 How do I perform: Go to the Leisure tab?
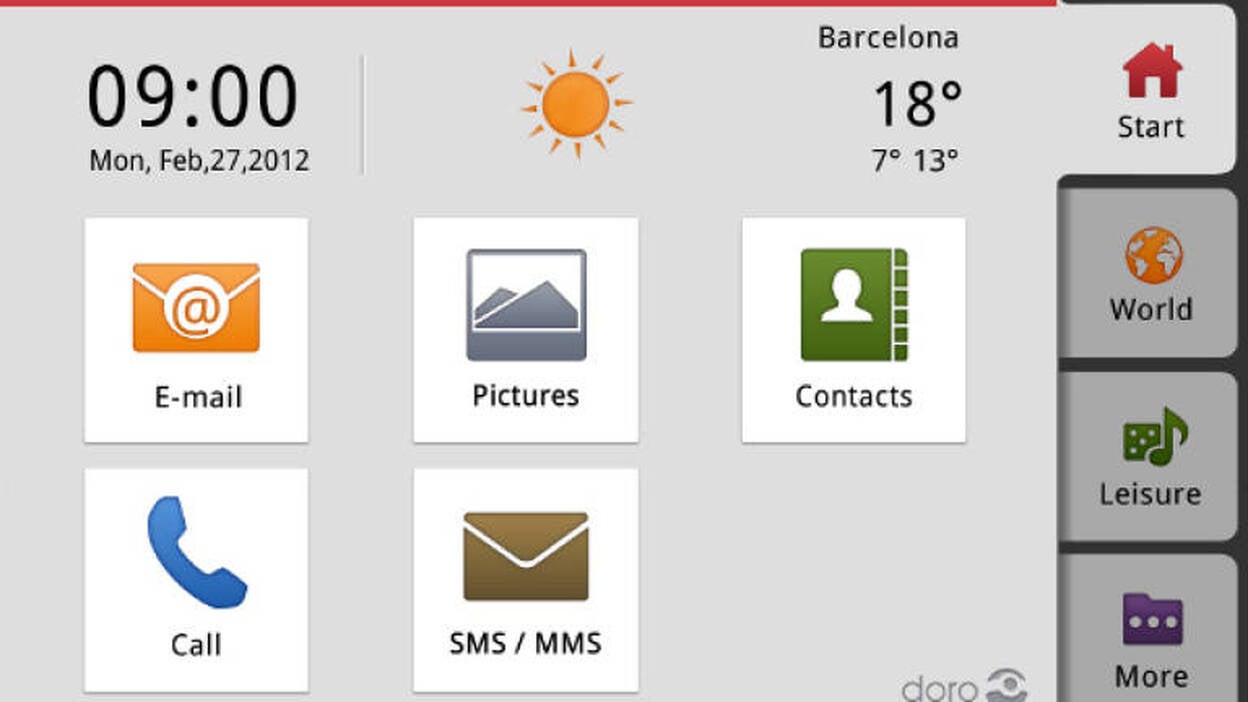click(1150, 458)
